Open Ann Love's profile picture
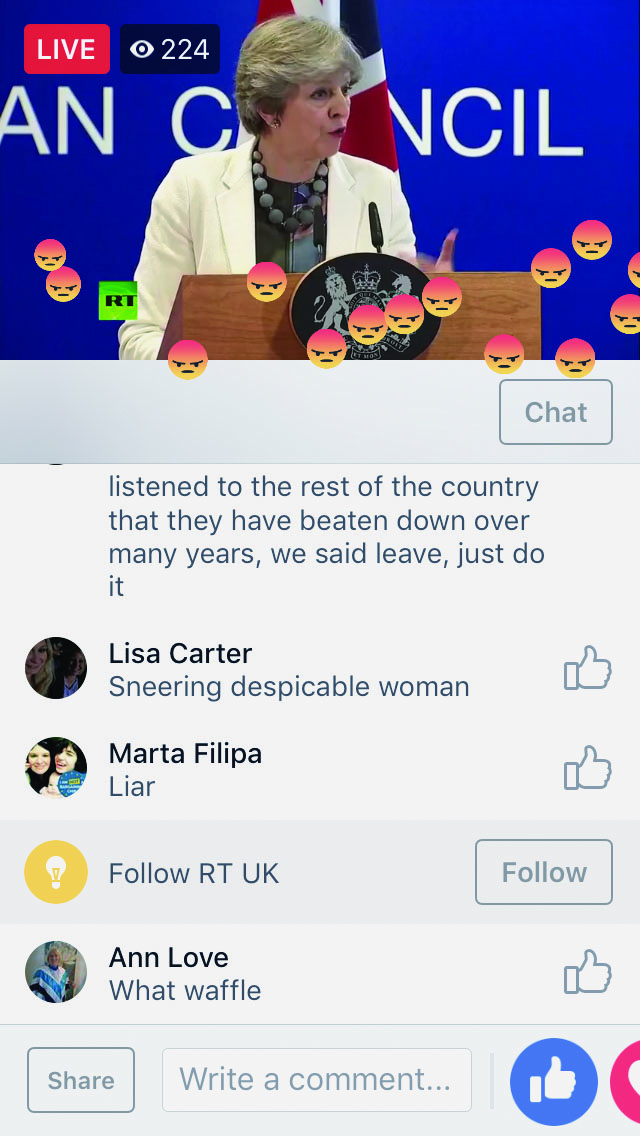The width and height of the screenshot is (640, 1136). click(56, 972)
